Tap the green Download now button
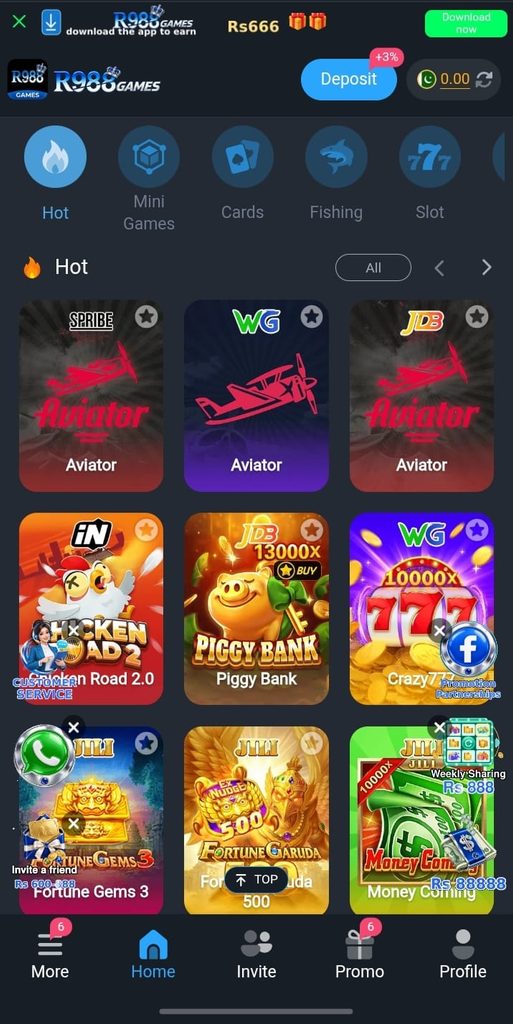This screenshot has width=513, height=1024. 466,24
